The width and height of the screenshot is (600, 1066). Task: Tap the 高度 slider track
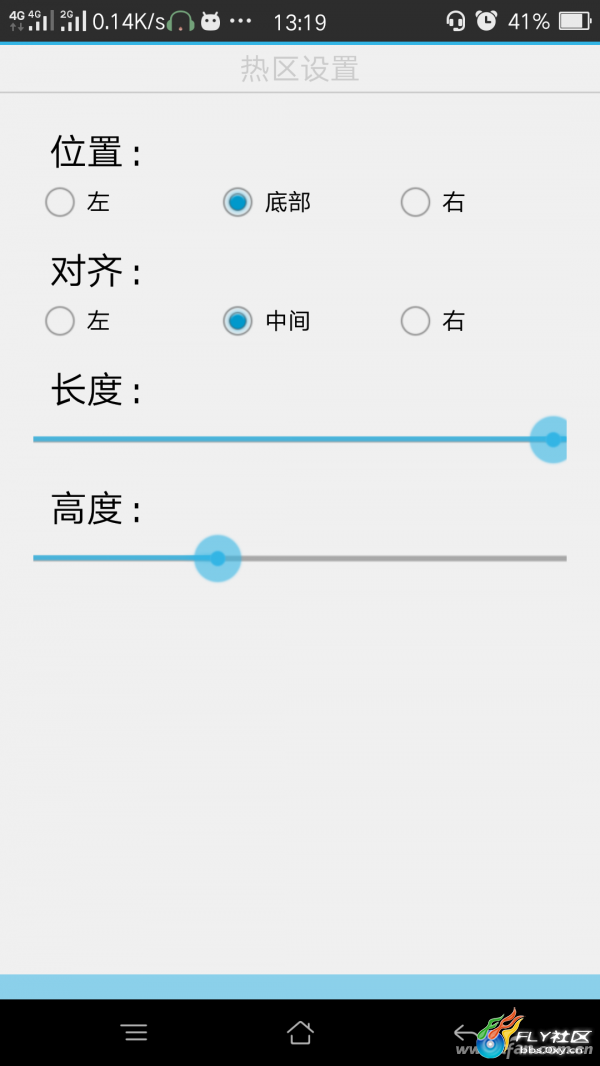(300, 558)
